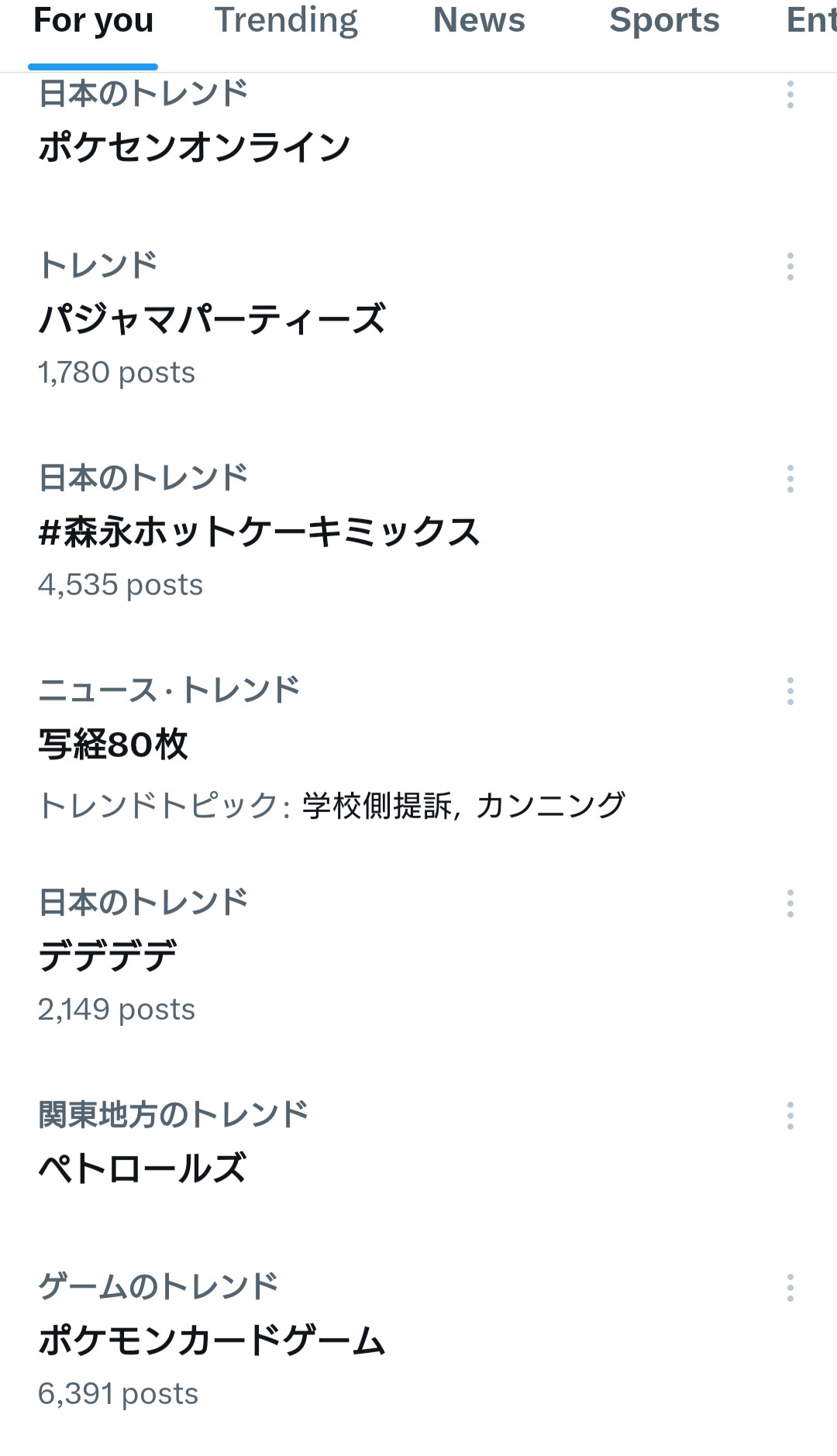Screen dimensions: 837x1456
Task: Open more options for パジャマパーティーズ
Action: click(790, 267)
